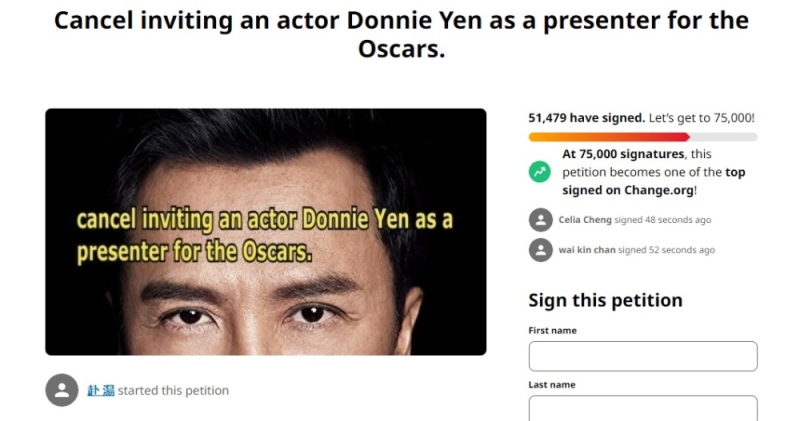
Task: Tap the Last name input field
Action: point(642,408)
